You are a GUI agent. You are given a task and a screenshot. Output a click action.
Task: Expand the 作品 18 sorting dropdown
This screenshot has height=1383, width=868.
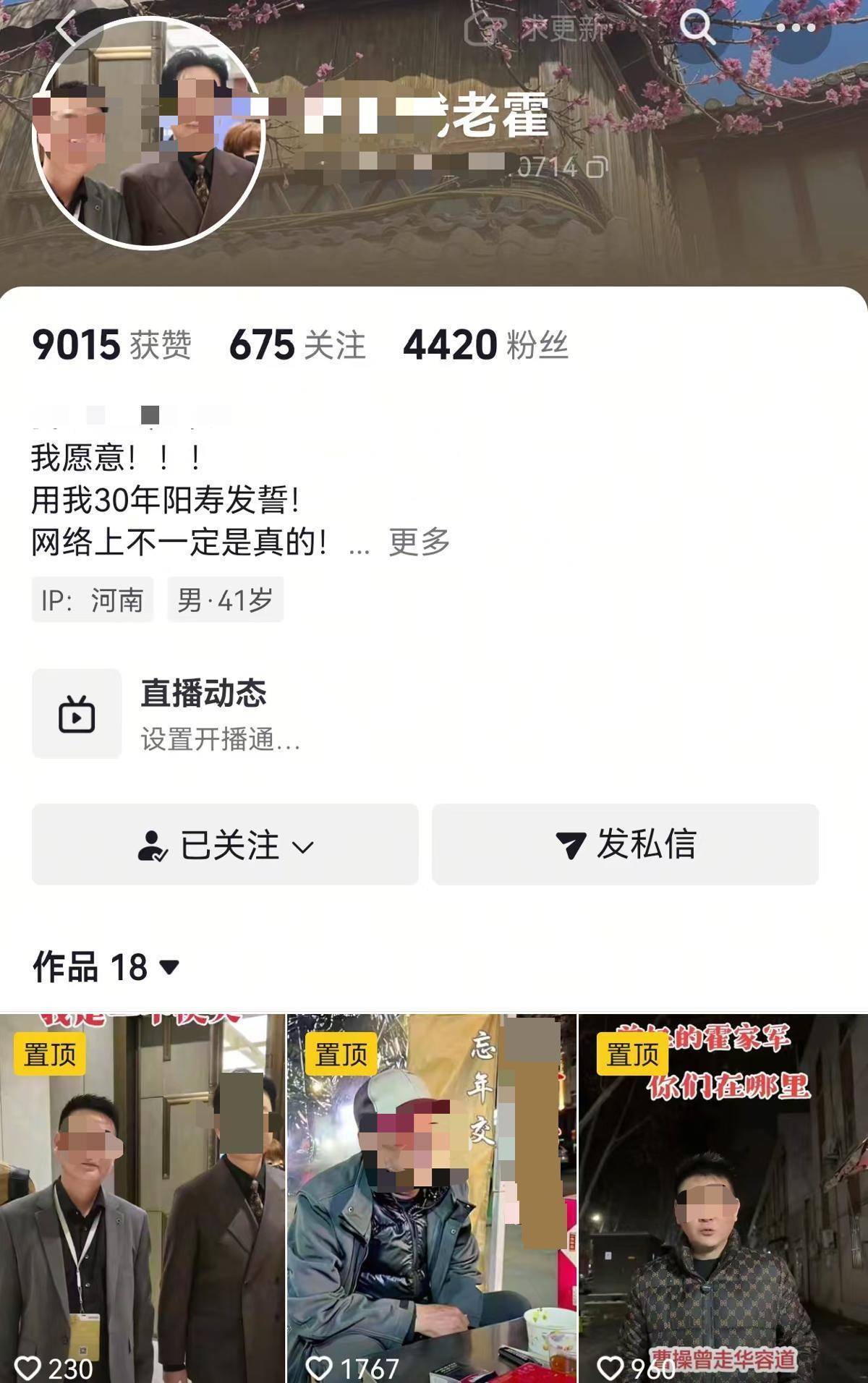coord(106,966)
